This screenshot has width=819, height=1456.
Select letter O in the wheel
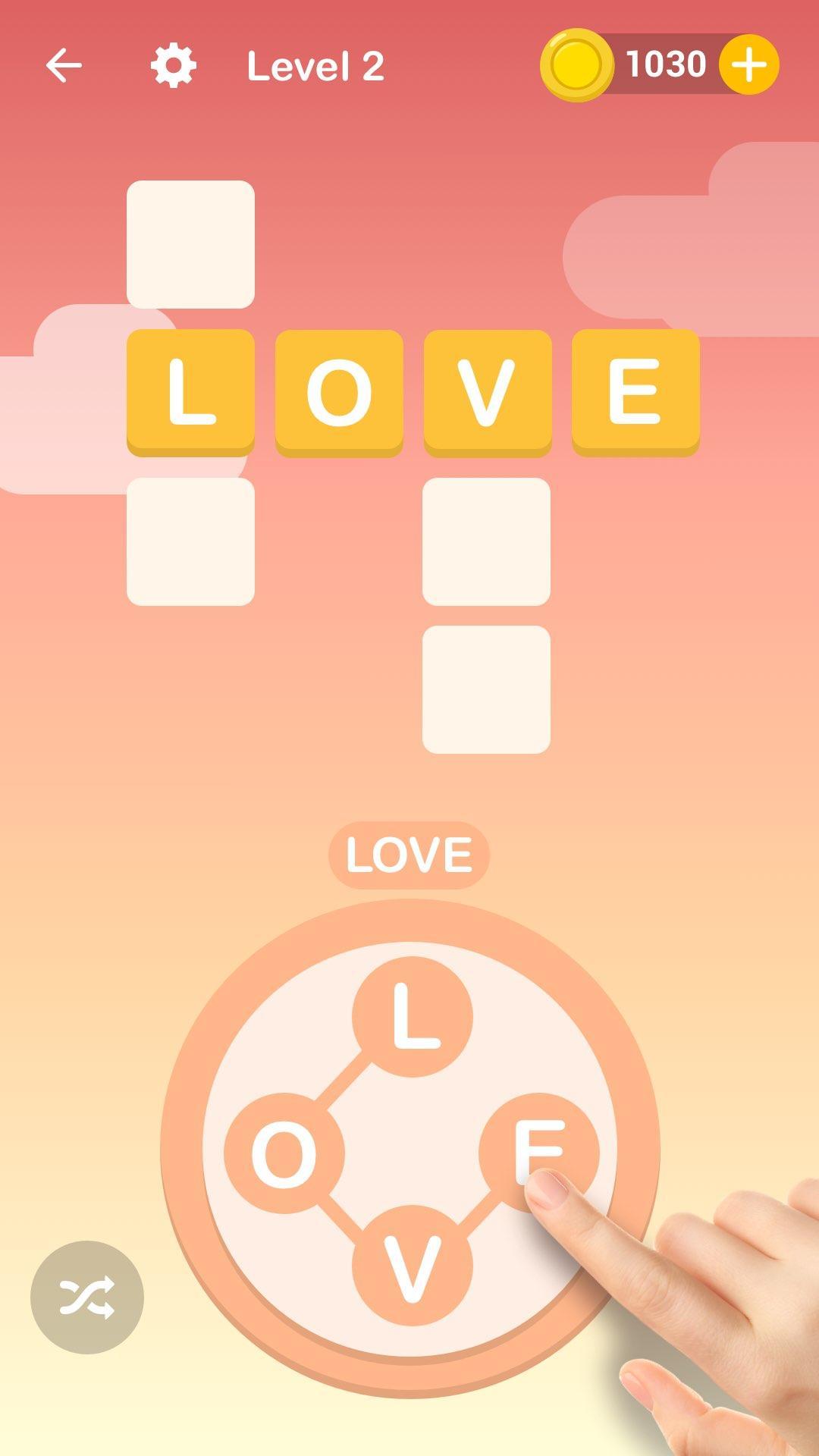coord(284,1153)
